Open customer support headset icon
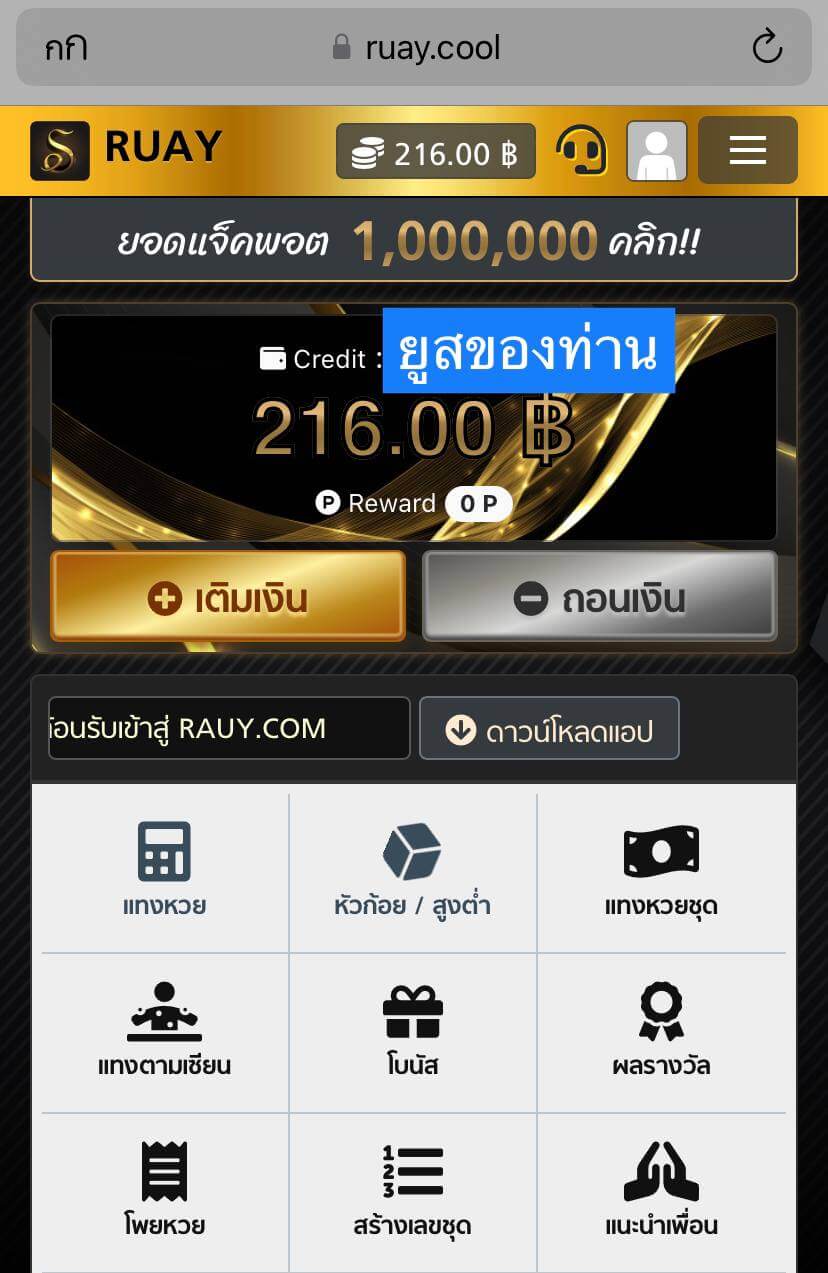The height and width of the screenshot is (1273, 828). (581, 151)
